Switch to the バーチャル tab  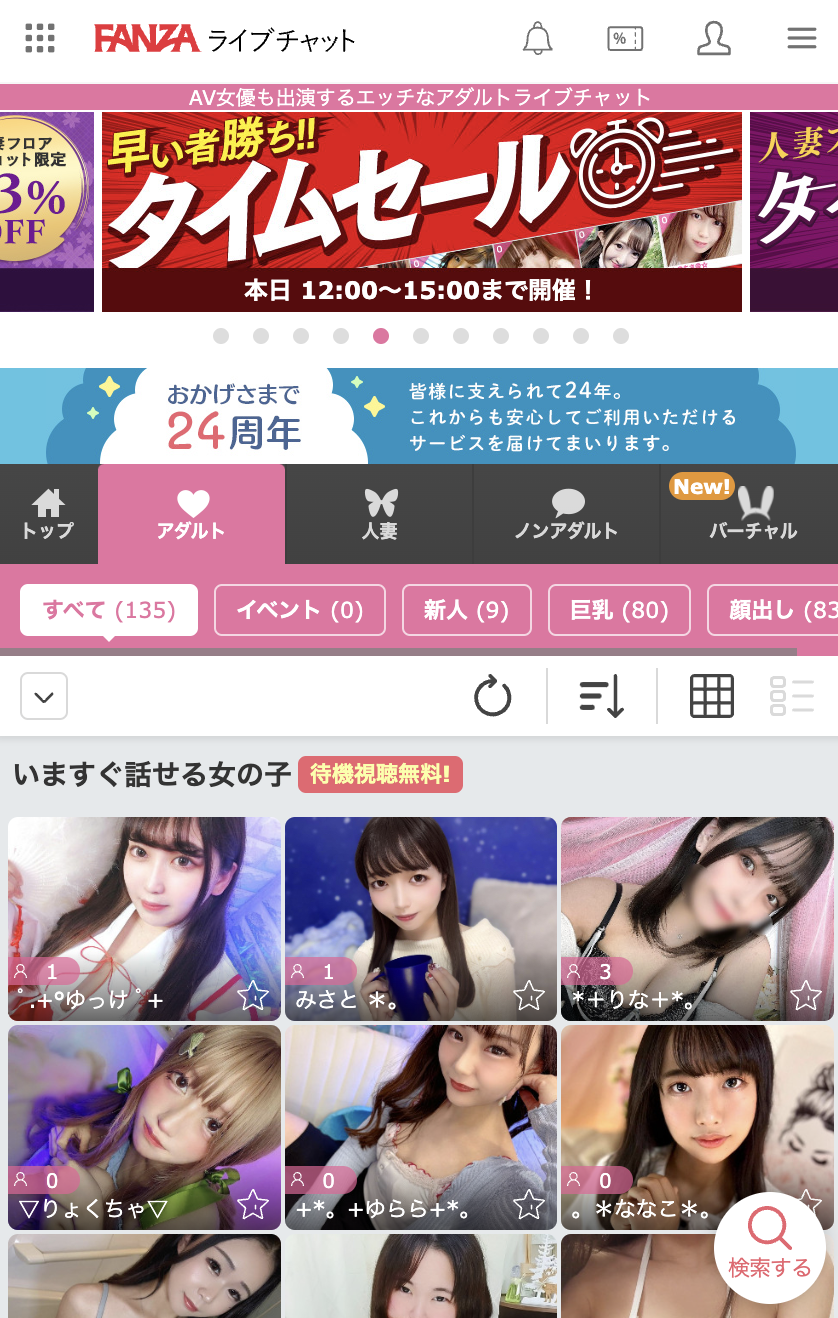(x=752, y=515)
